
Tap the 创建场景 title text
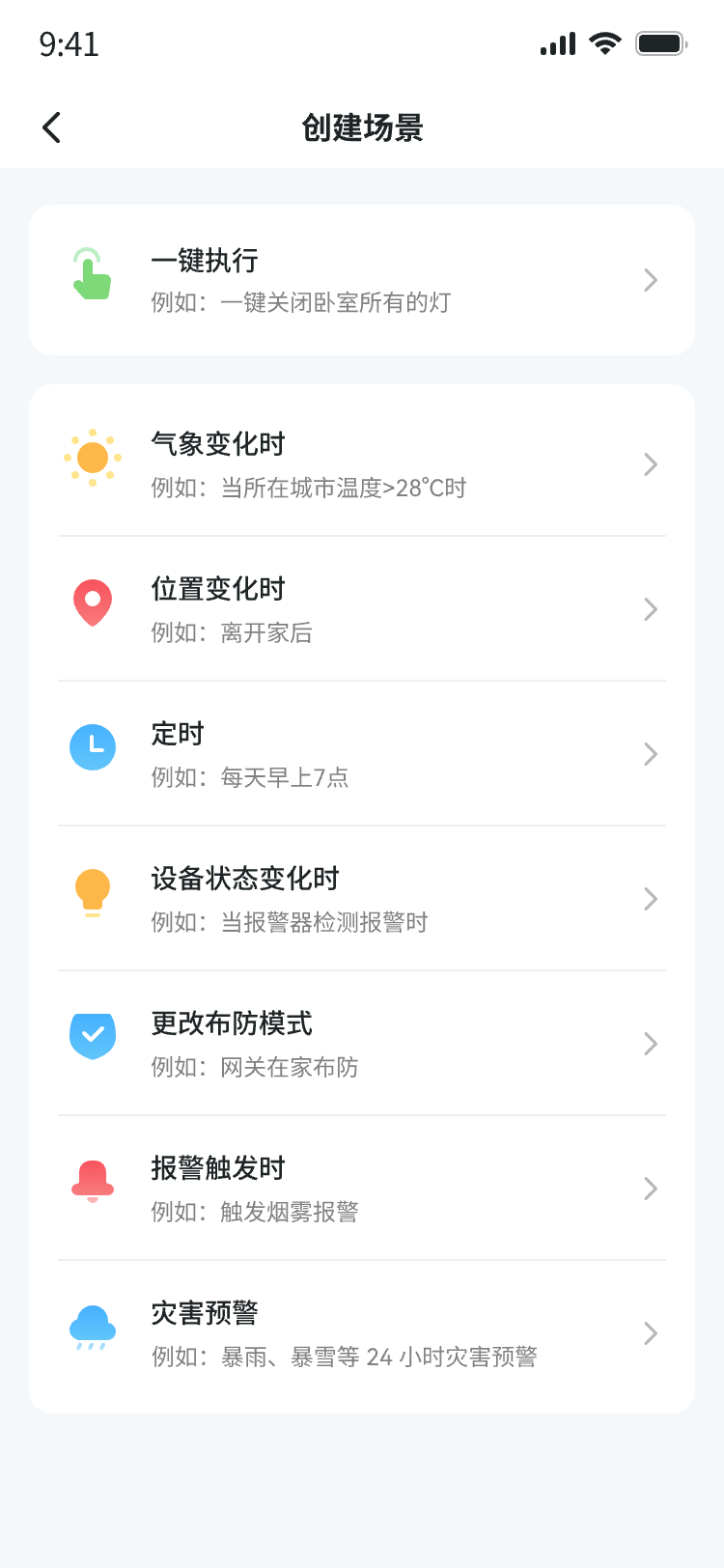[362, 126]
